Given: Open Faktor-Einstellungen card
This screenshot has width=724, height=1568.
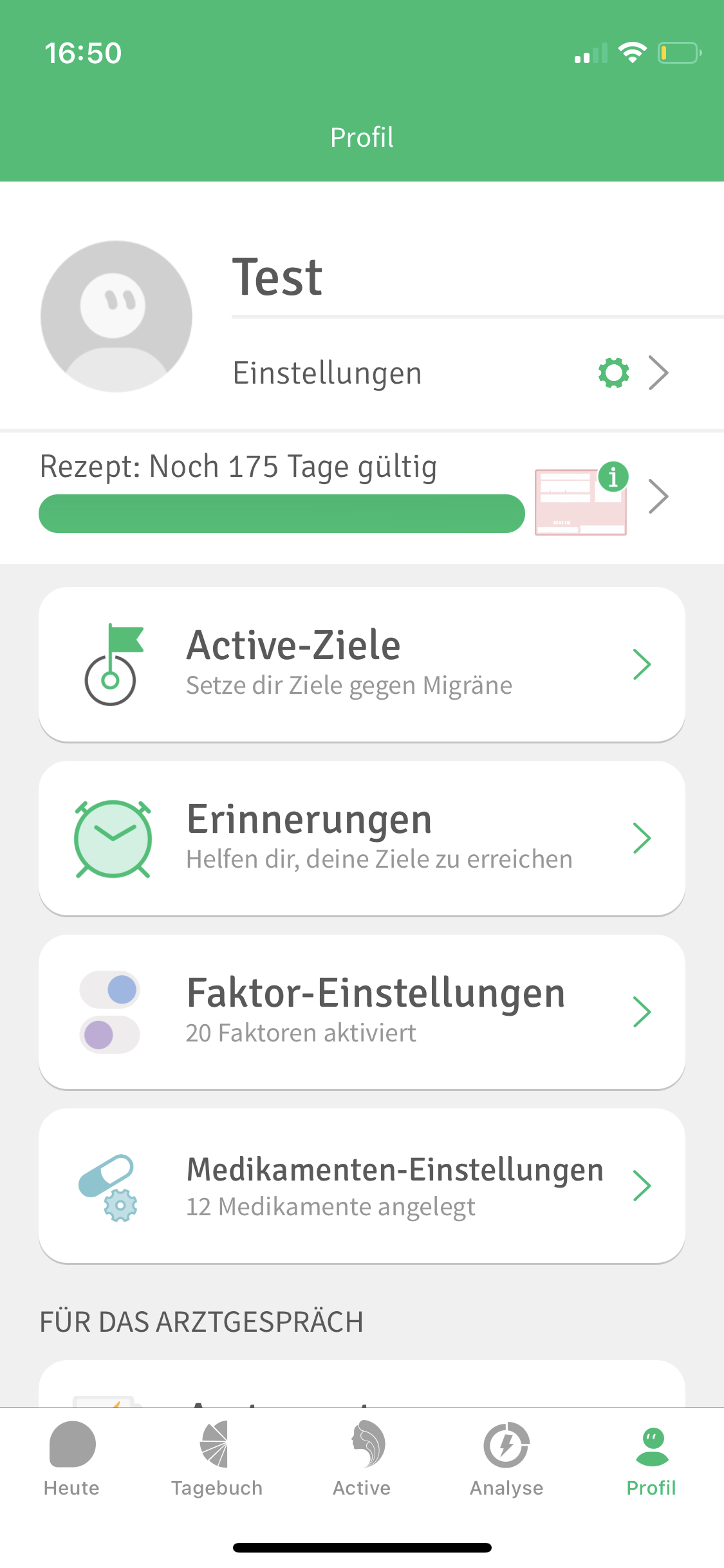Looking at the screenshot, I should click(362, 1012).
